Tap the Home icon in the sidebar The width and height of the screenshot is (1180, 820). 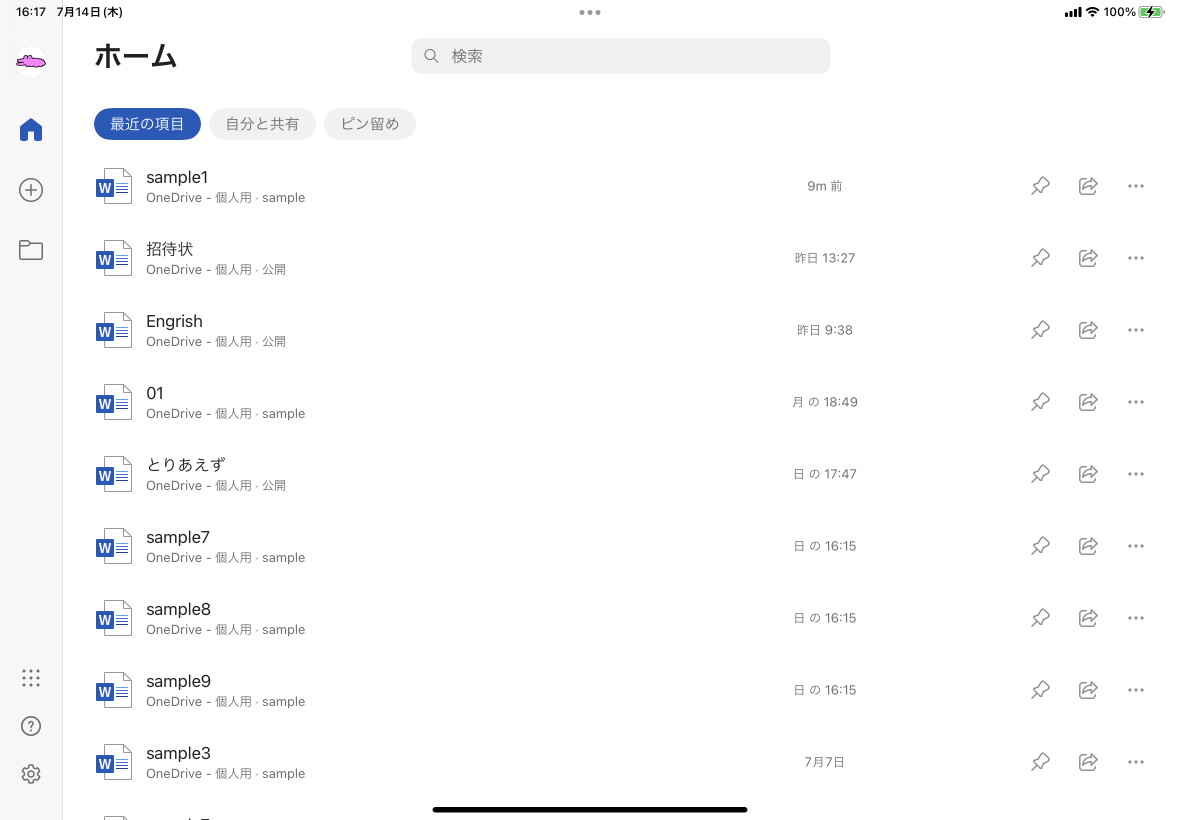tap(31, 130)
